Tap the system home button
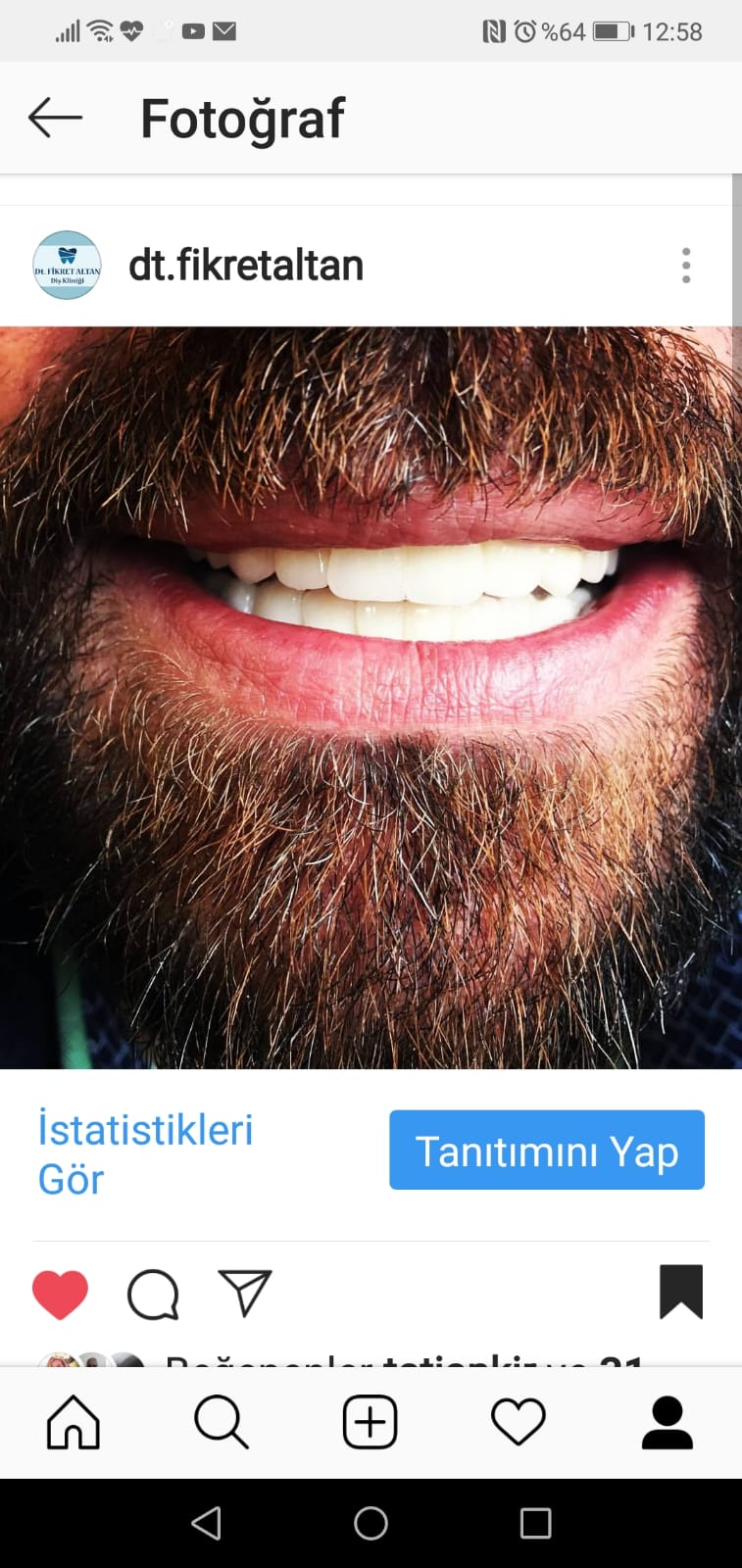This screenshot has width=742, height=1568. pyautogui.click(x=371, y=1523)
